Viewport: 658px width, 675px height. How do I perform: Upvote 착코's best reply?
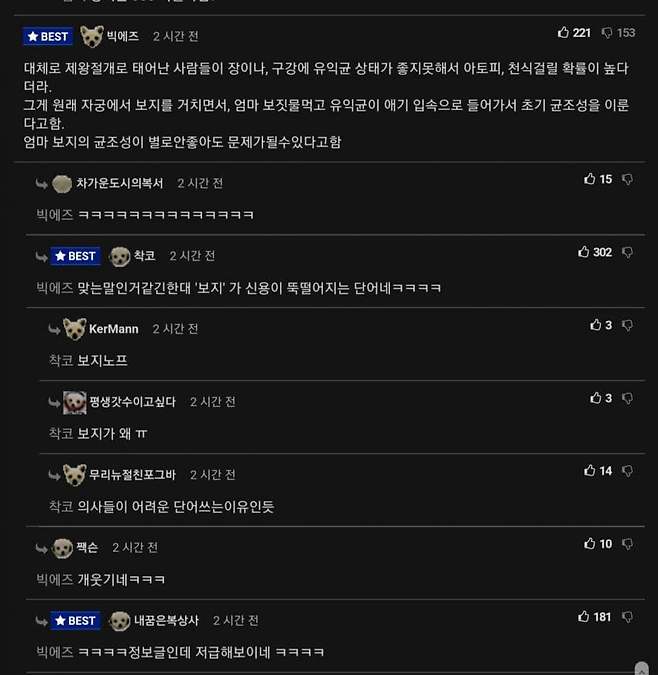pyautogui.click(x=584, y=252)
